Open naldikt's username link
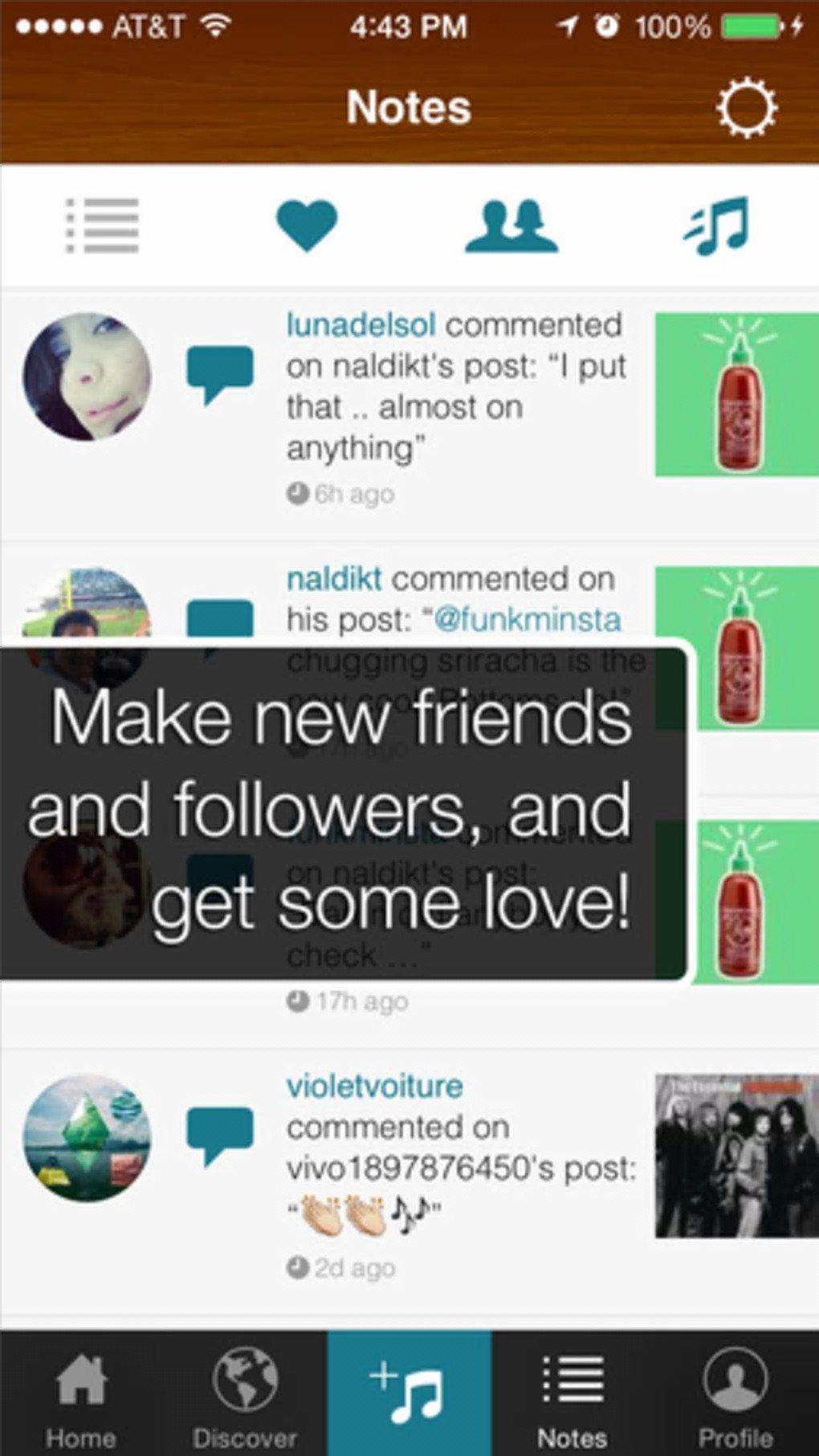 tap(334, 578)
